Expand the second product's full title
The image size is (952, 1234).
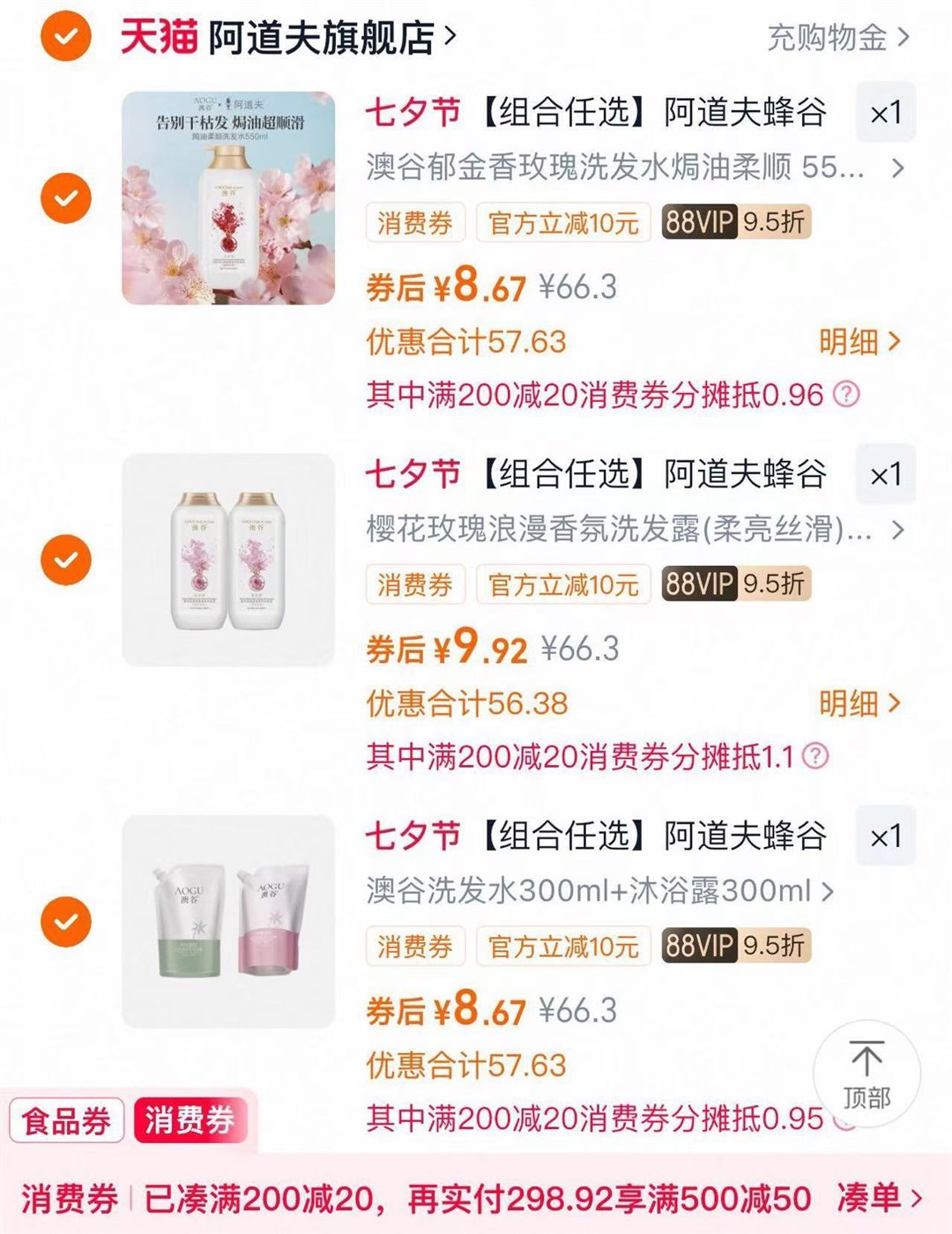tap(896, 529)
